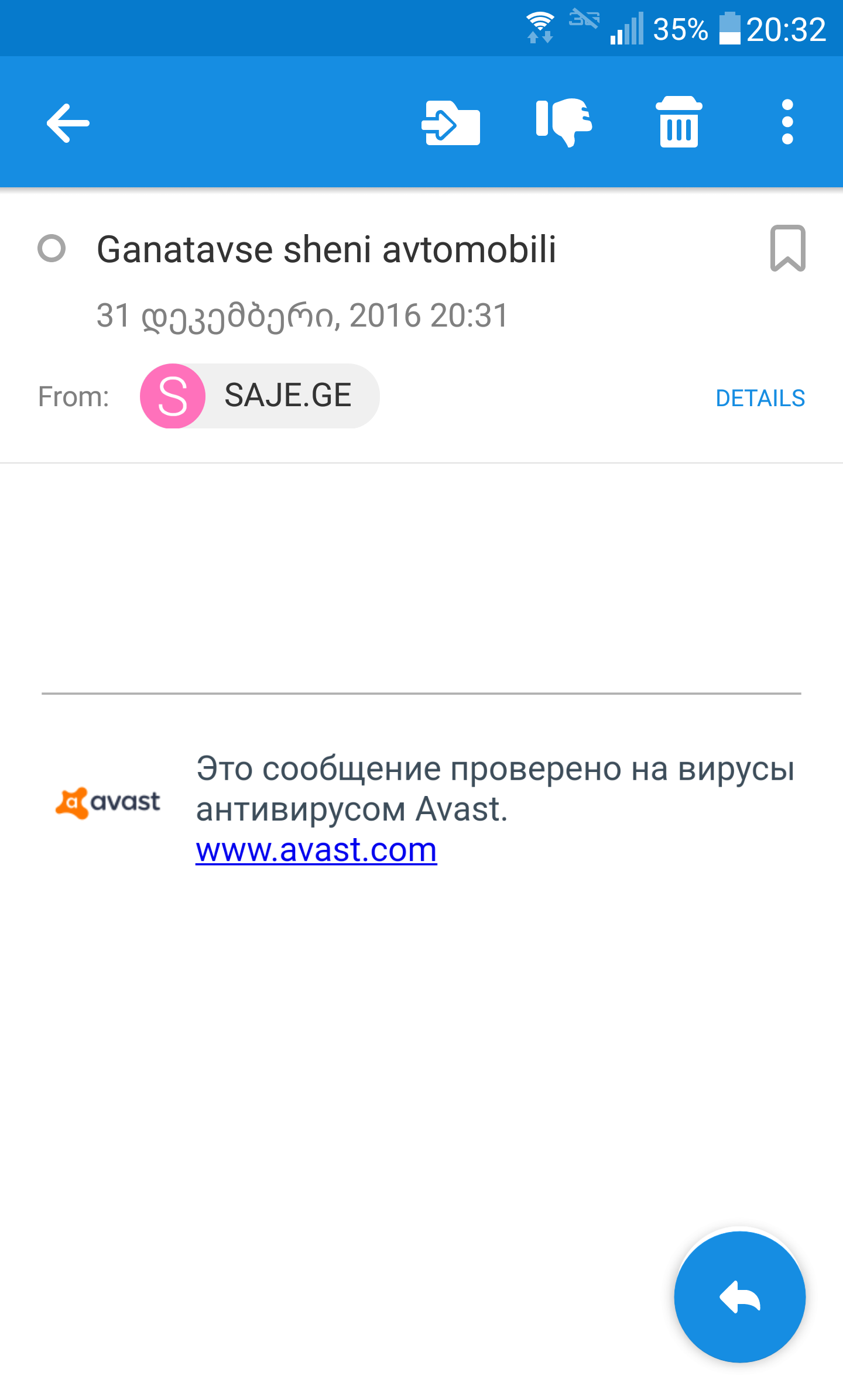The image size is (843, 1400).
Task: Go back to the inbox
Action: (x=68, y=123)
